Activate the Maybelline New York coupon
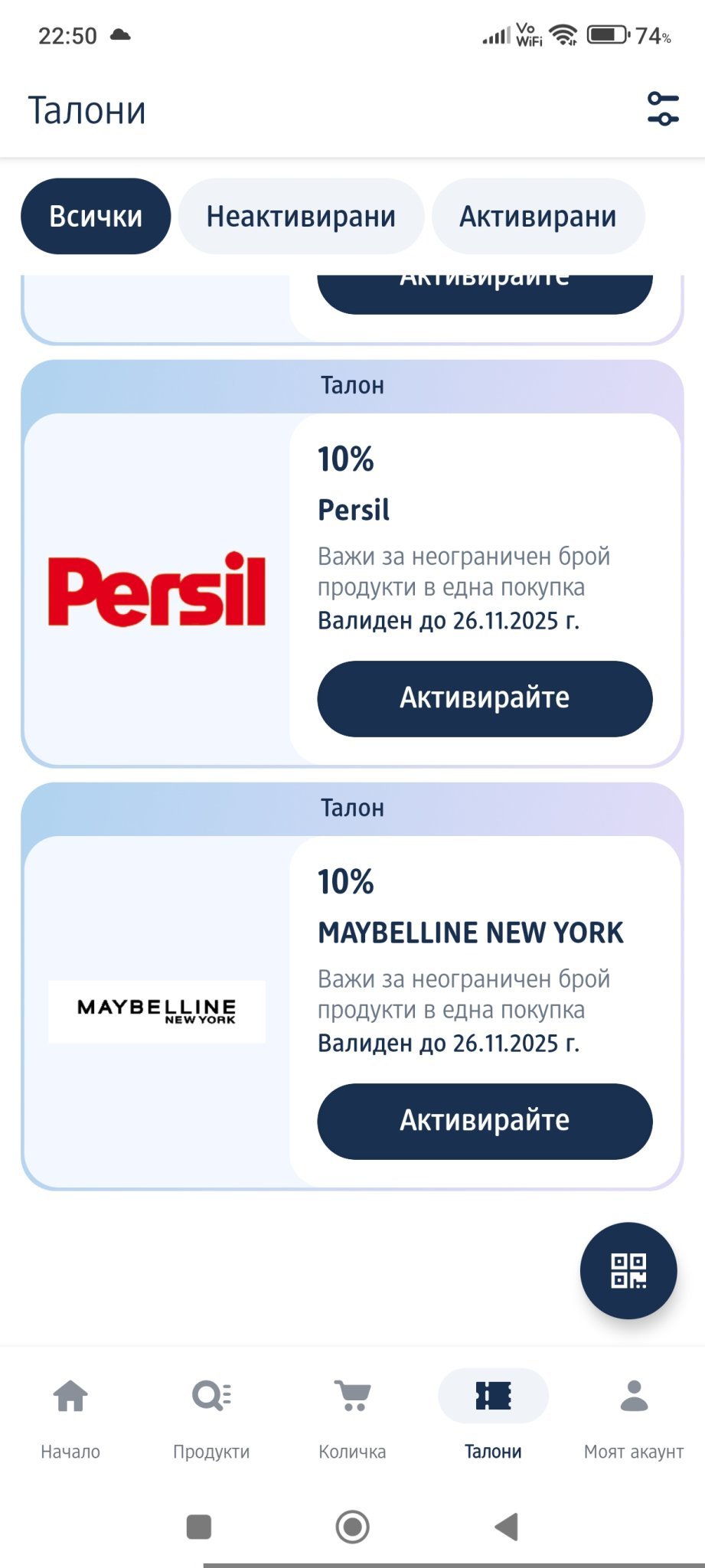Viewport: 705px width, 1568px height. tap(485, 1121)
